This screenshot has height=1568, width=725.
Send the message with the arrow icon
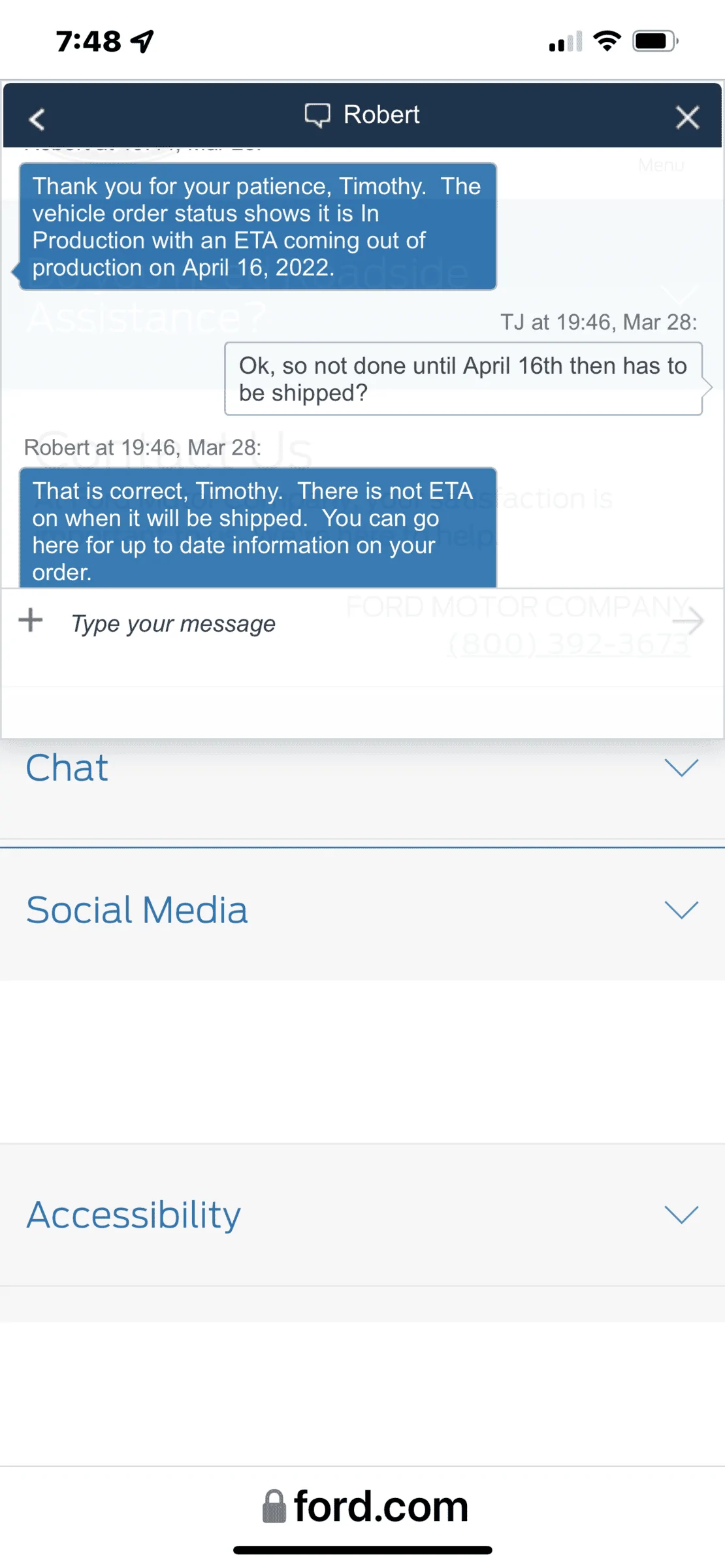(x=688, y=621)
